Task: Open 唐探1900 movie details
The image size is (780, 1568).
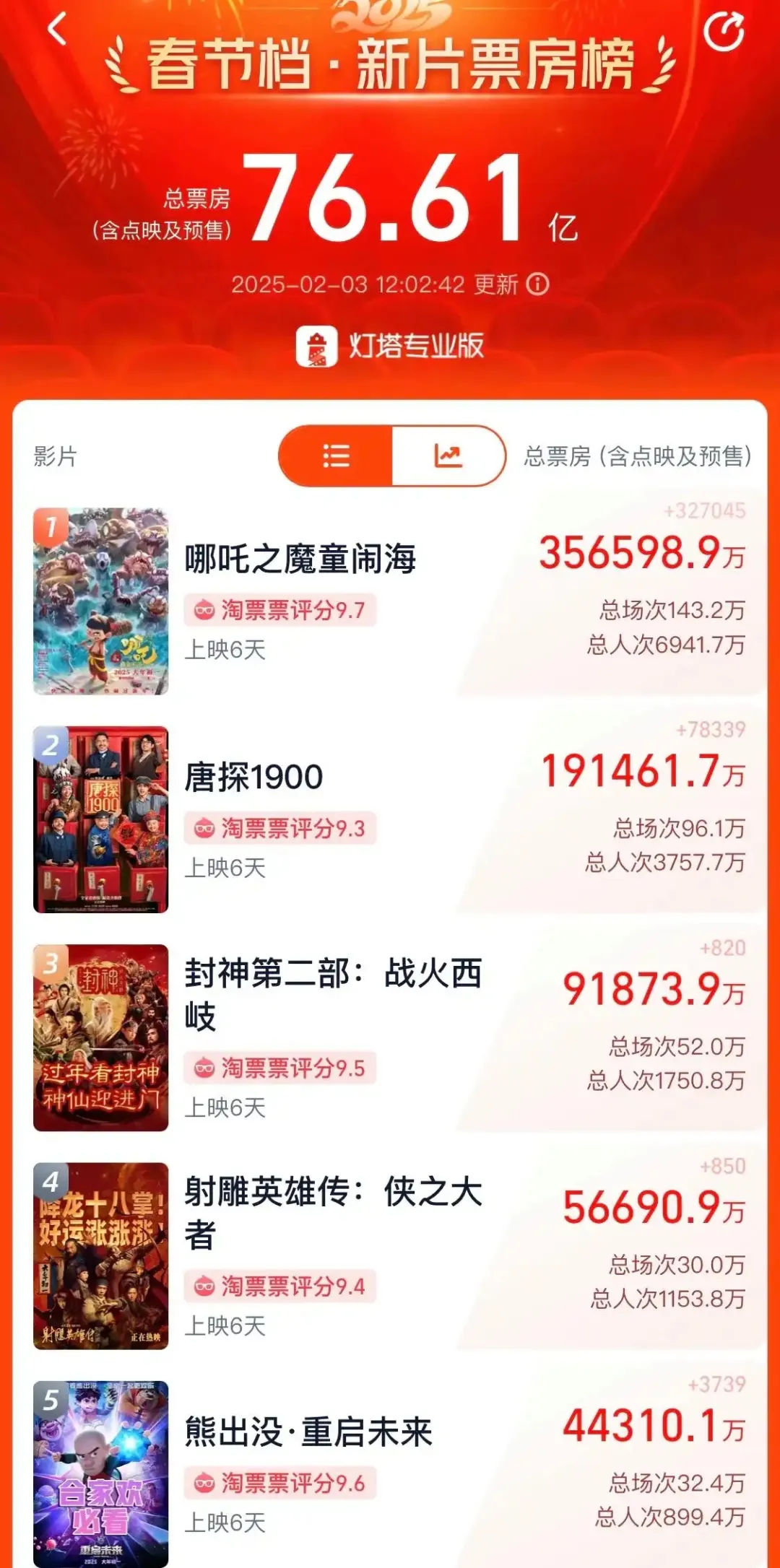Action: (x=253, y=778)
